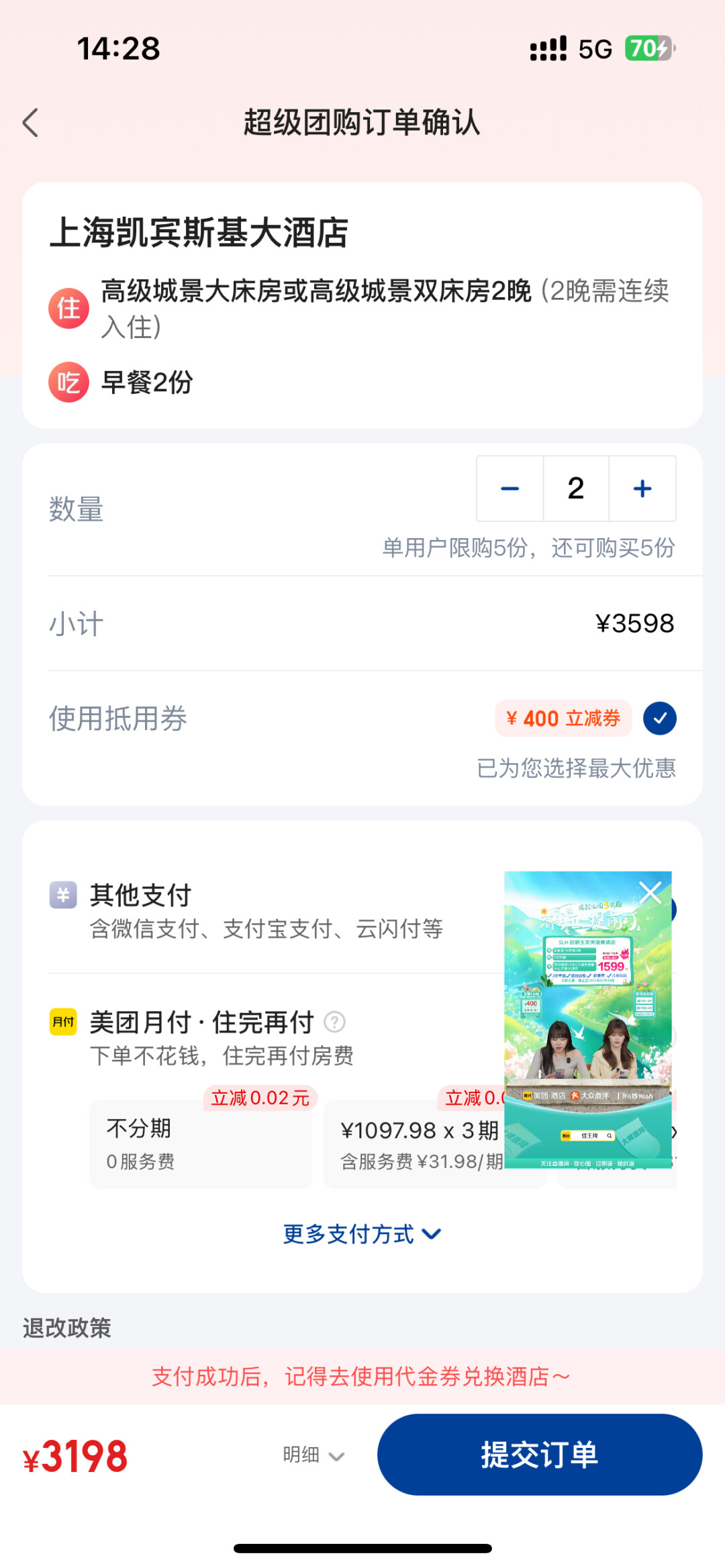Decrease quantity with the minus button
This screenshot has width=725, height=1568.
pos(510,489)
